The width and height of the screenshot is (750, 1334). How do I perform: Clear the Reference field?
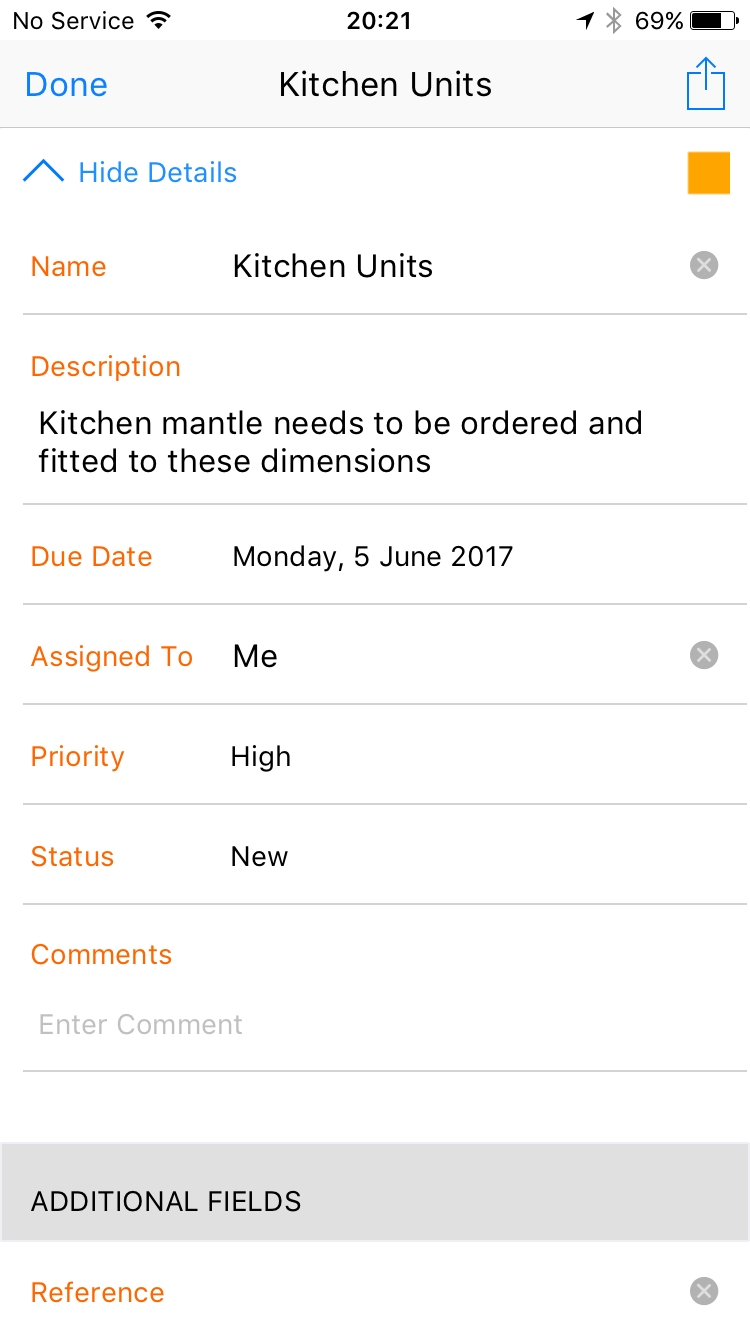[704, 1291]
